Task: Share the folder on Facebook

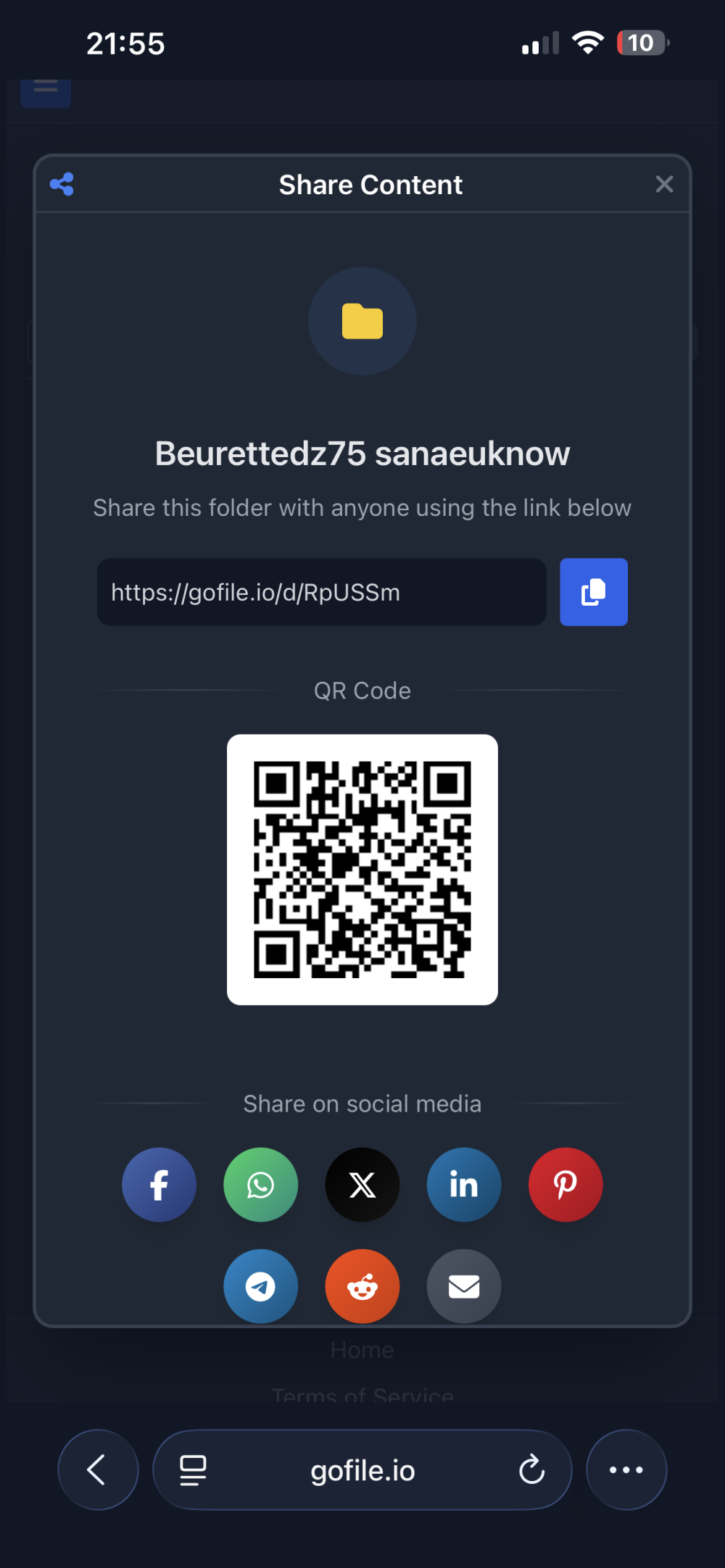Action: (159, 1185)
